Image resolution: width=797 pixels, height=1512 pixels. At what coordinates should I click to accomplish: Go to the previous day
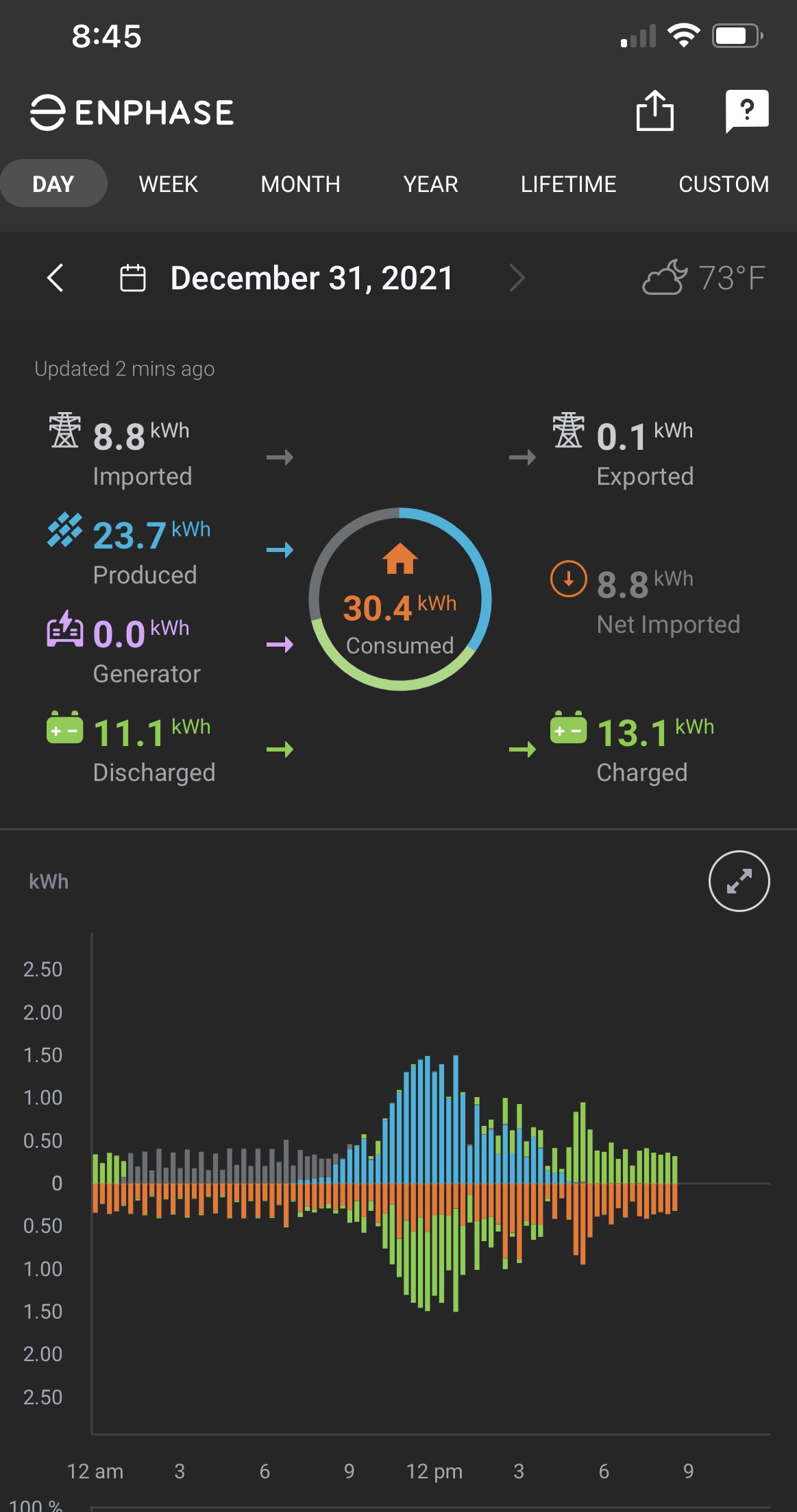click(56, 278)
